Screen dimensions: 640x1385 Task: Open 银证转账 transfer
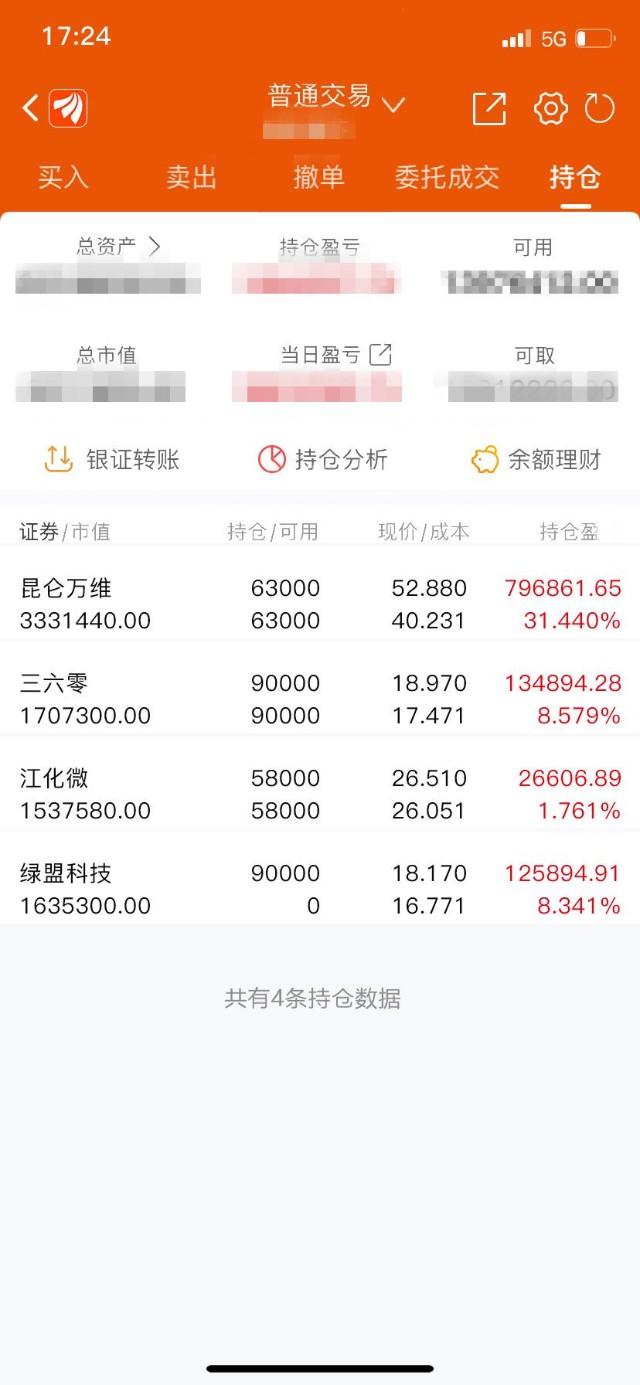(112, 460)
